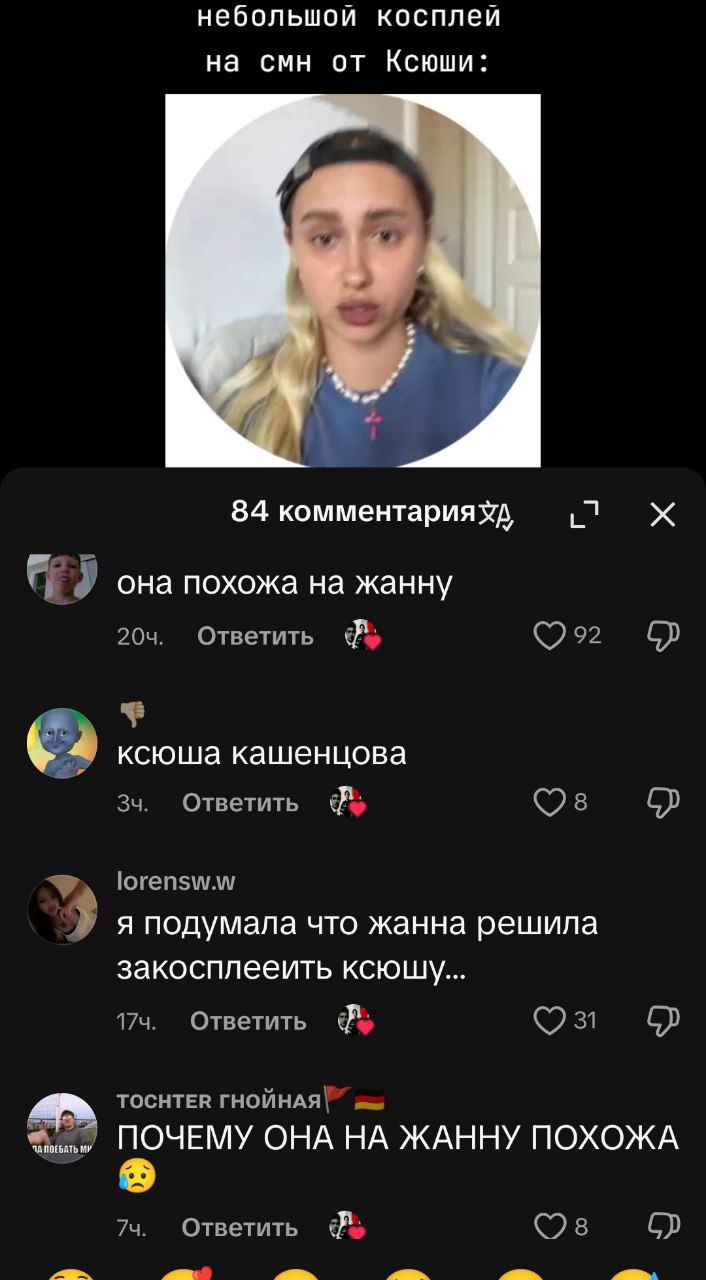Dislike the 'ксюша кашенцова' comment
Image resolution: width=706 pixels, height=1280 pixels.
(664, 802)
